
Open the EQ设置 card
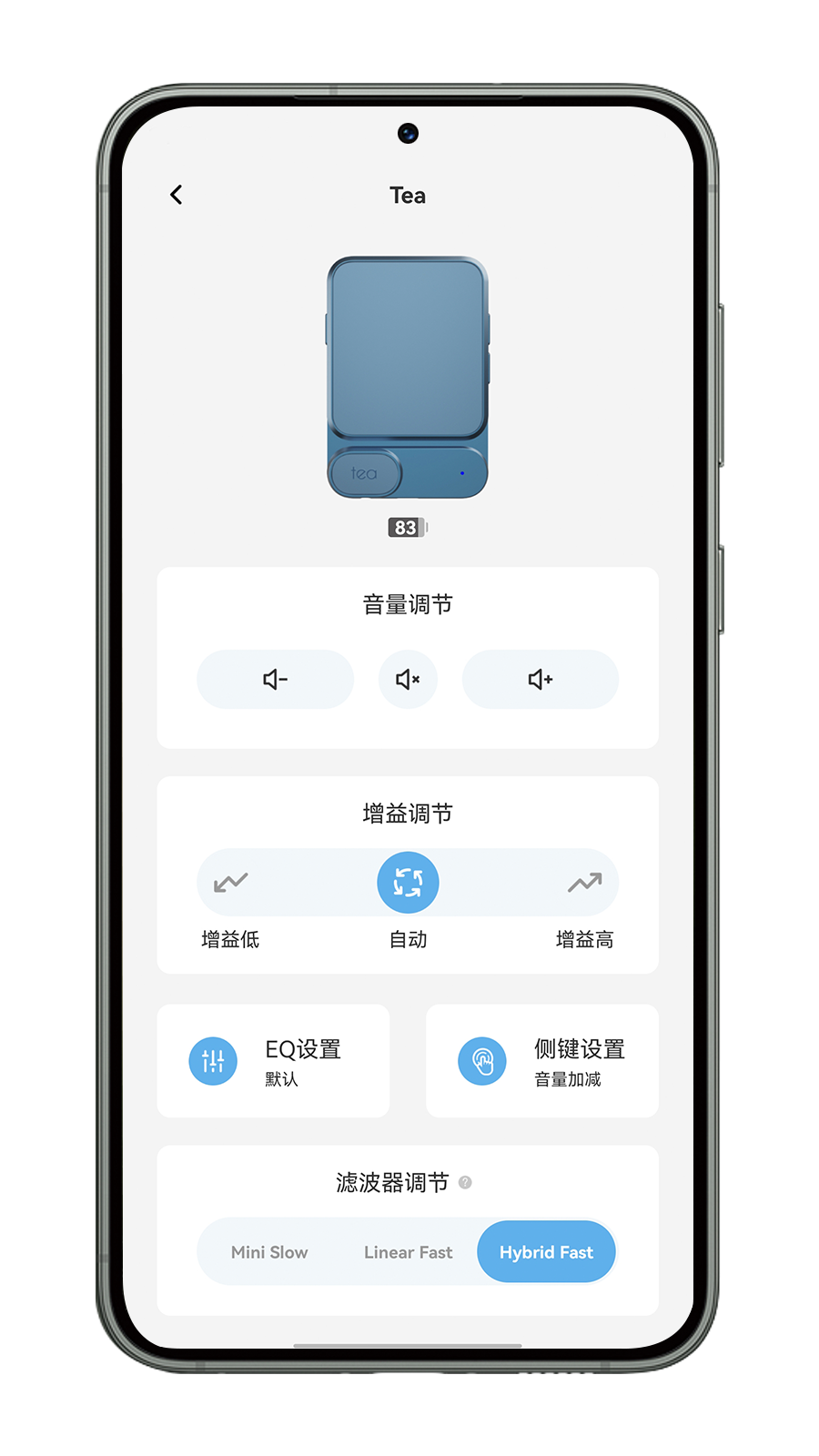click(273, 1061)
